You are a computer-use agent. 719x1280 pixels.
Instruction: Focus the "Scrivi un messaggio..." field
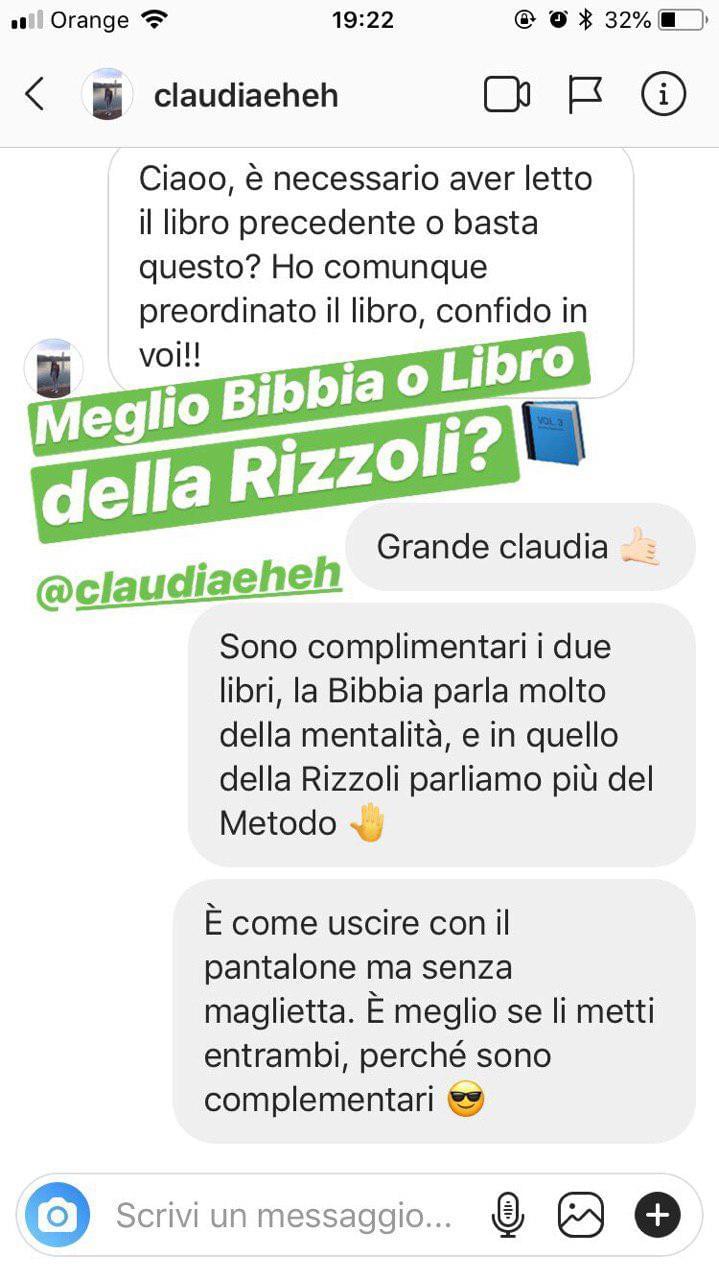(x=284, y=1216)
